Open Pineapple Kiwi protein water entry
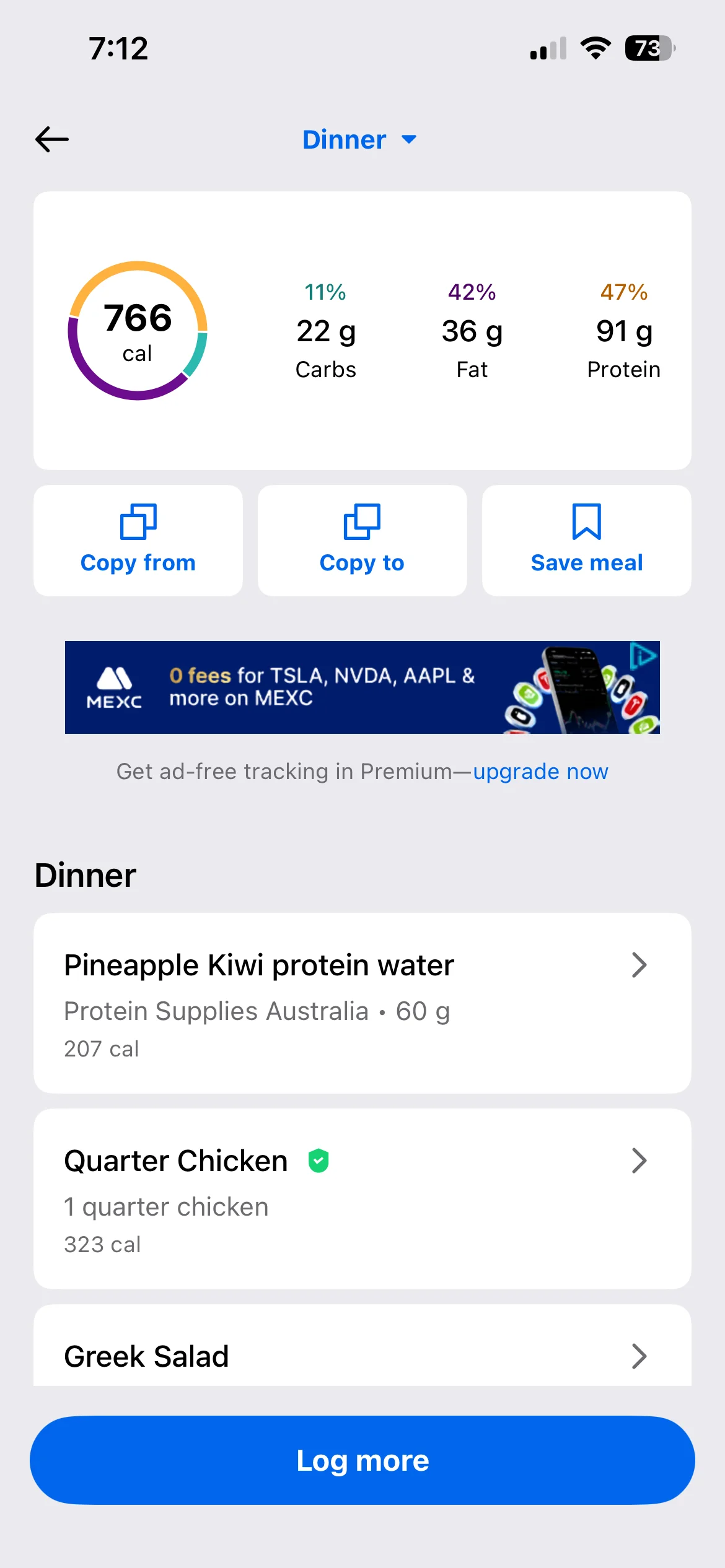The height and width of the screenshot is (1568, 725). [362, 1003]
